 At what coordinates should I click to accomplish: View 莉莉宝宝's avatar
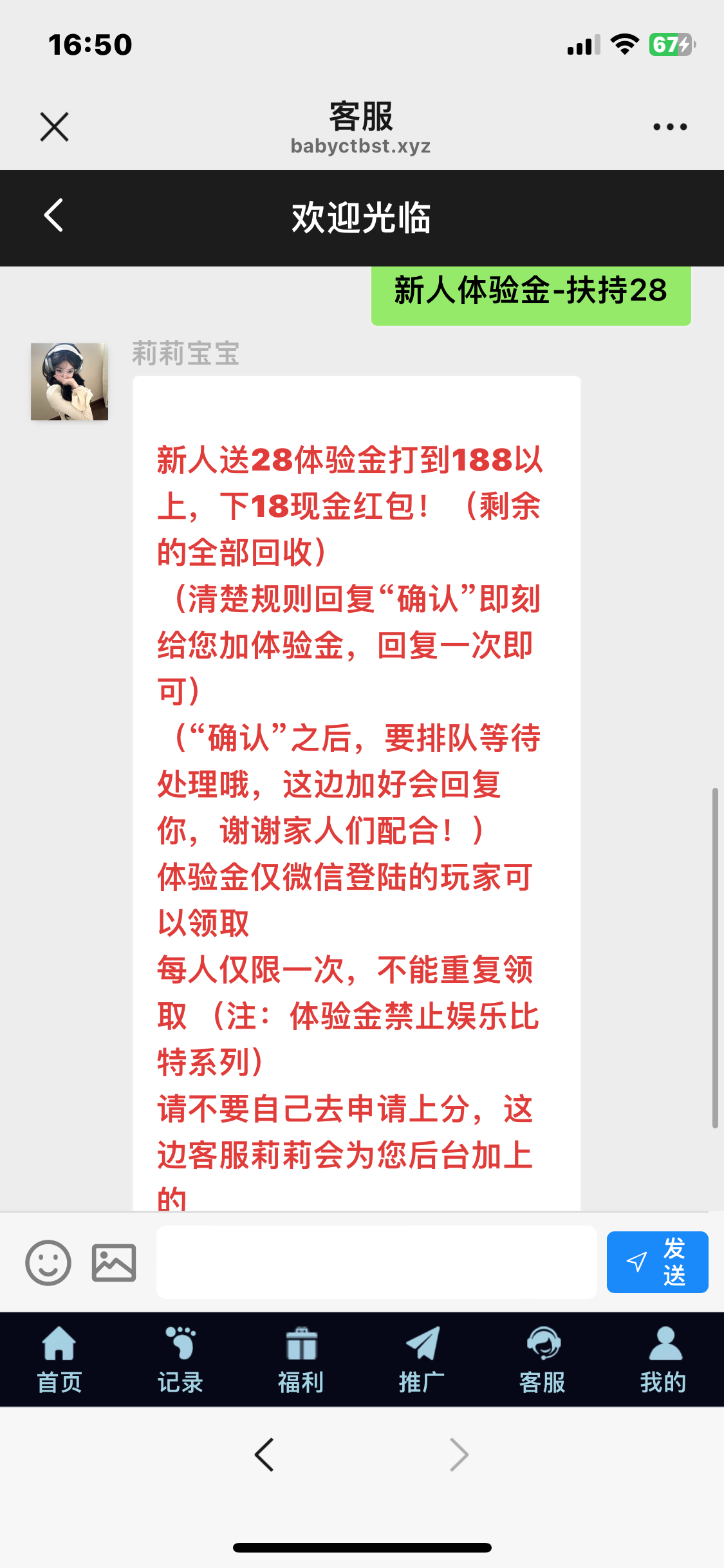(70, 382)
